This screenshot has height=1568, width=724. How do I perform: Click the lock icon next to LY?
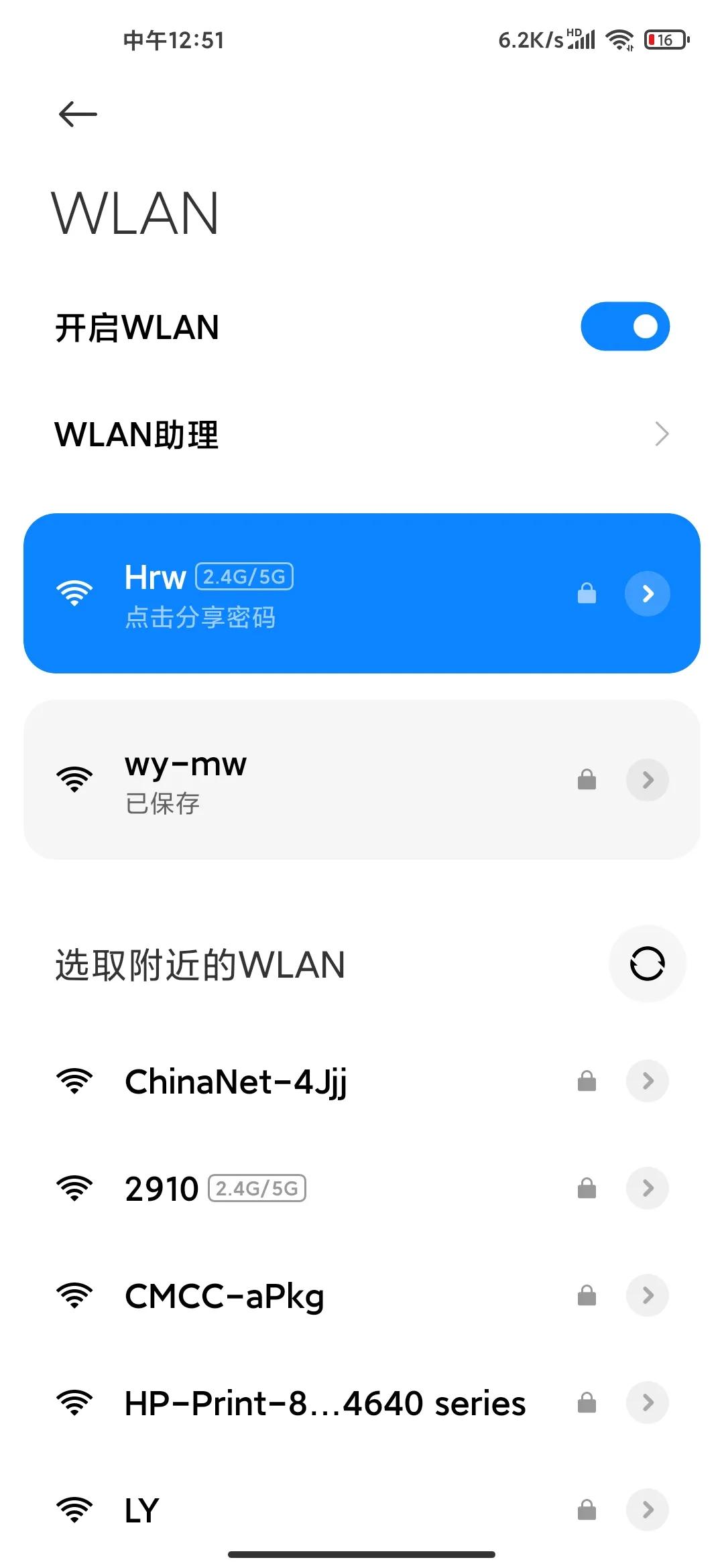[587, 1510]
